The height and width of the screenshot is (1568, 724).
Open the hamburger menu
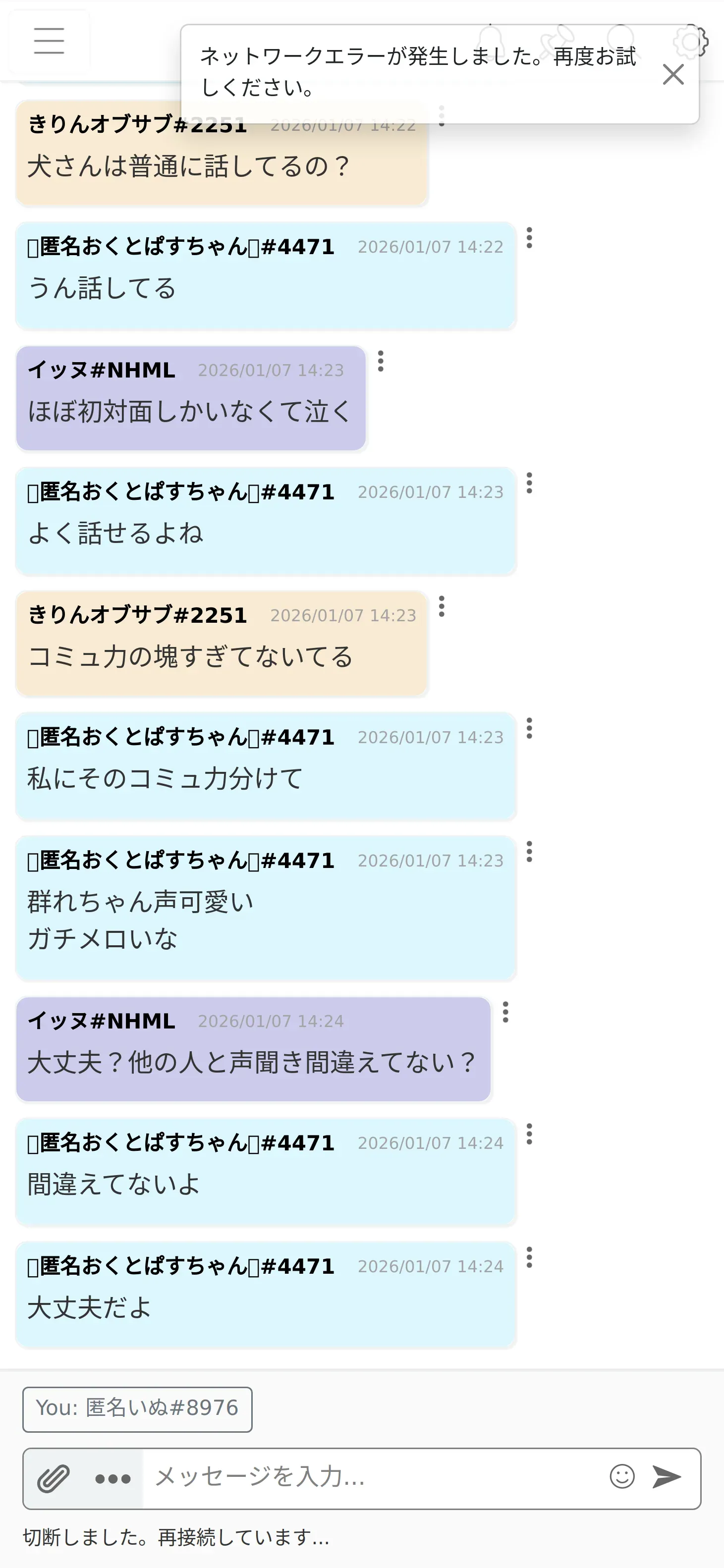pos(49,41)
